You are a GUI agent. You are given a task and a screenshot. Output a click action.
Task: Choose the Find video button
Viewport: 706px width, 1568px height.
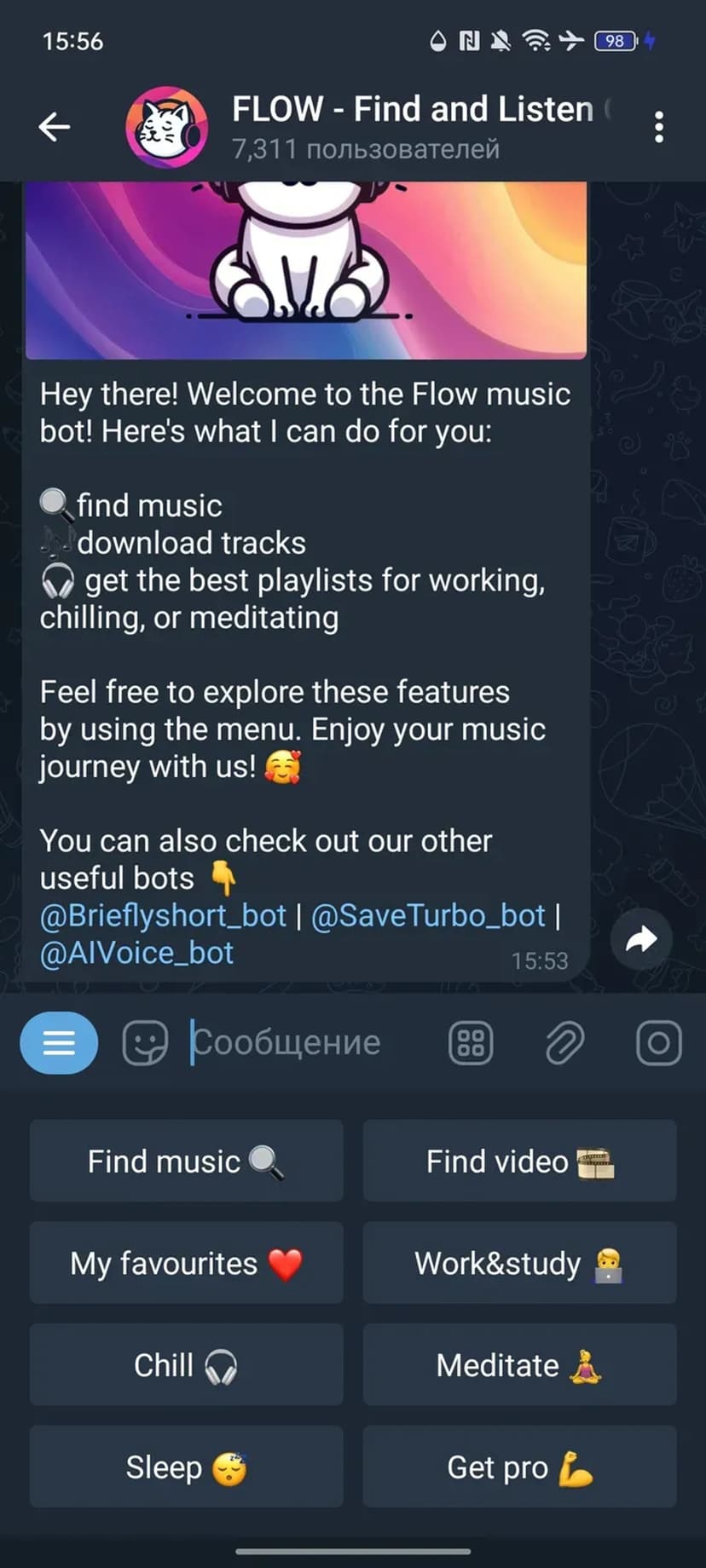[519, 1161]
